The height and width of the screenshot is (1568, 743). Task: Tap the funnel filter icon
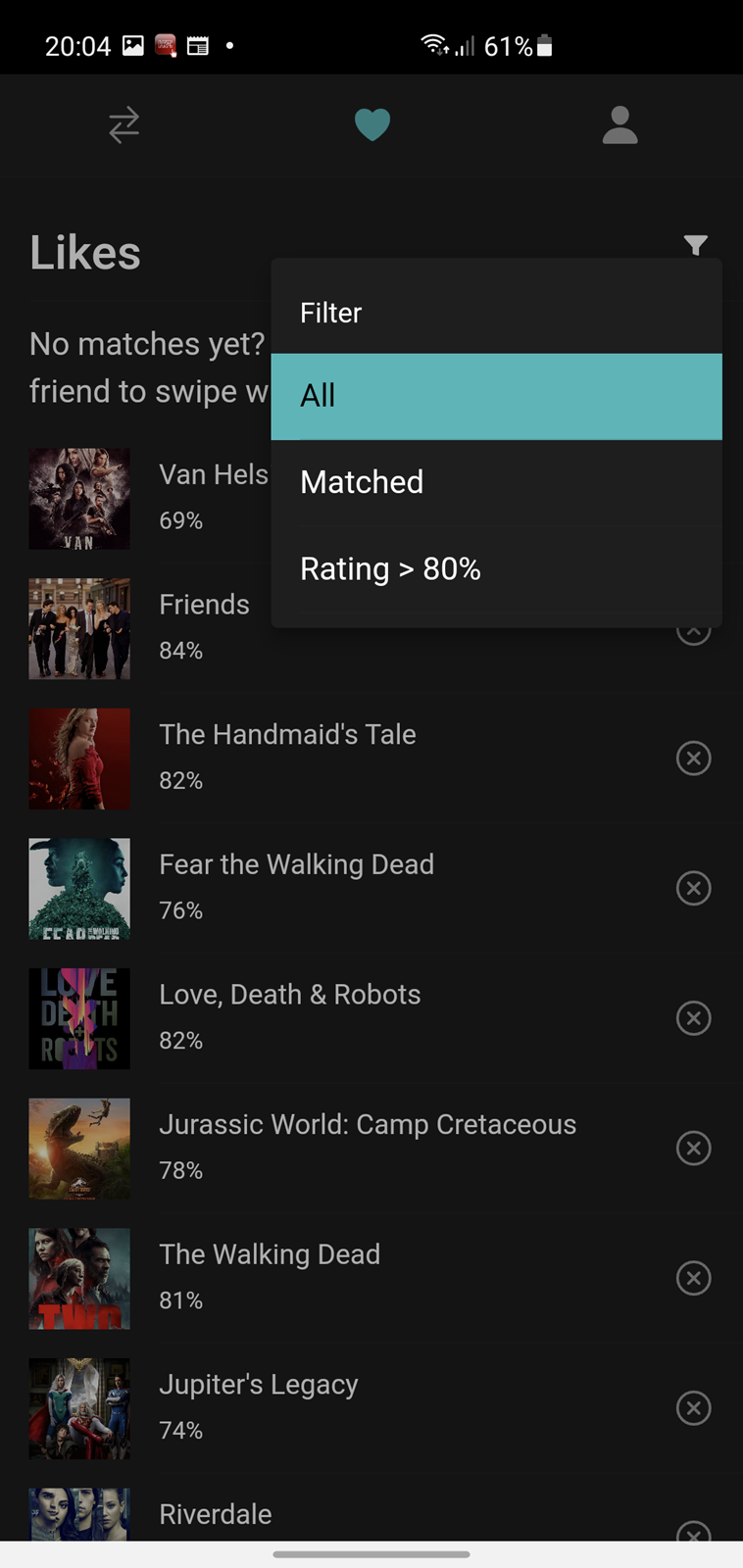(696, 245)
